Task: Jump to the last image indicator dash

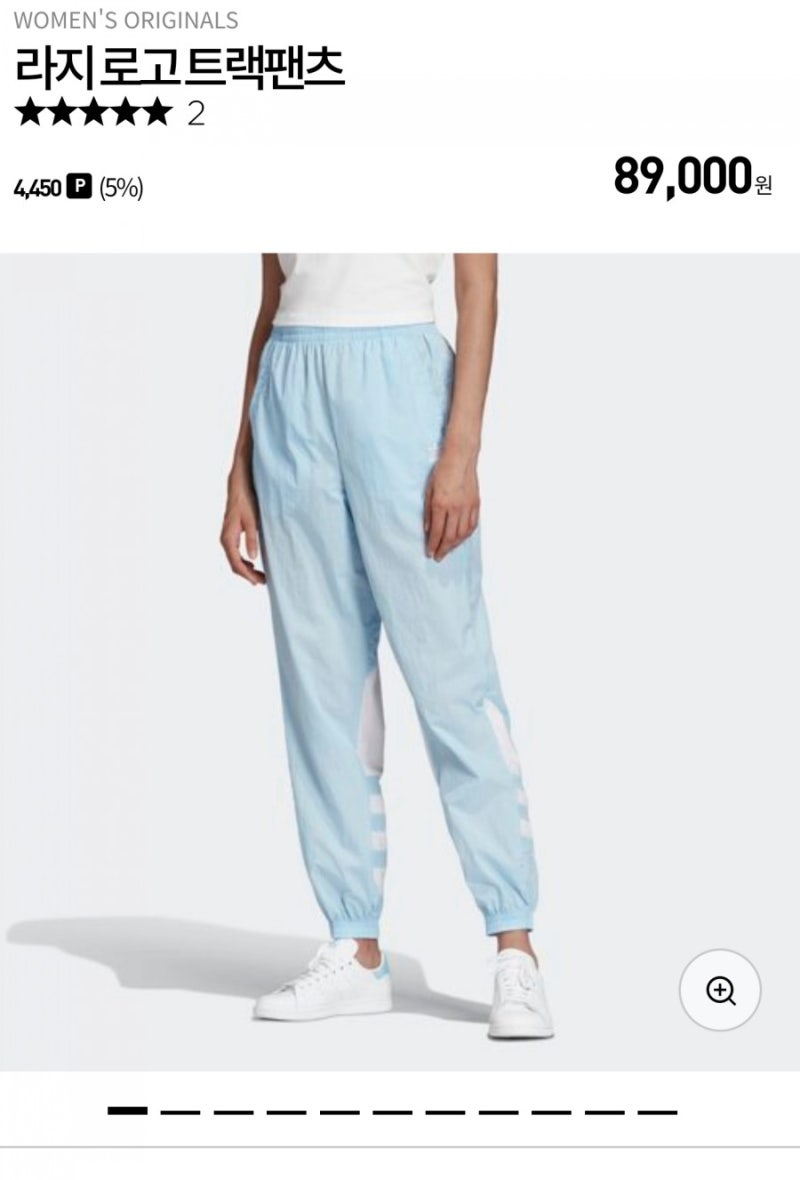Action: [657, 1111]
